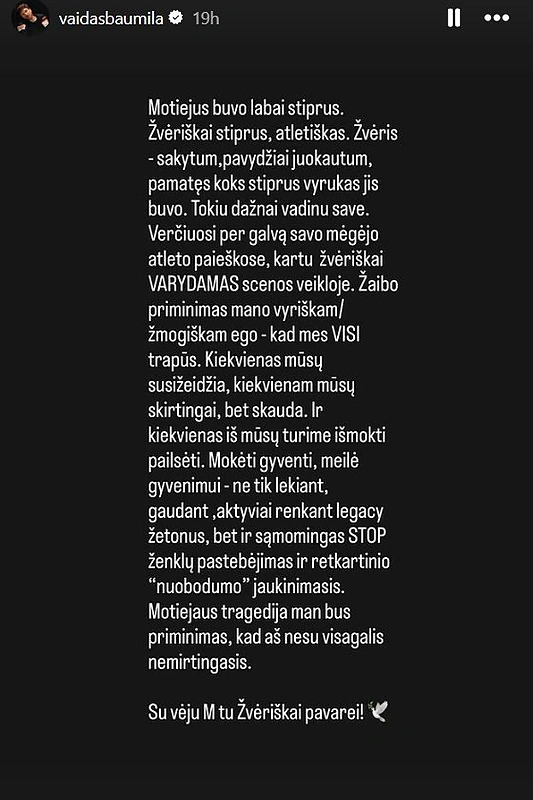Pause the story playback

(x=453, y=18)
